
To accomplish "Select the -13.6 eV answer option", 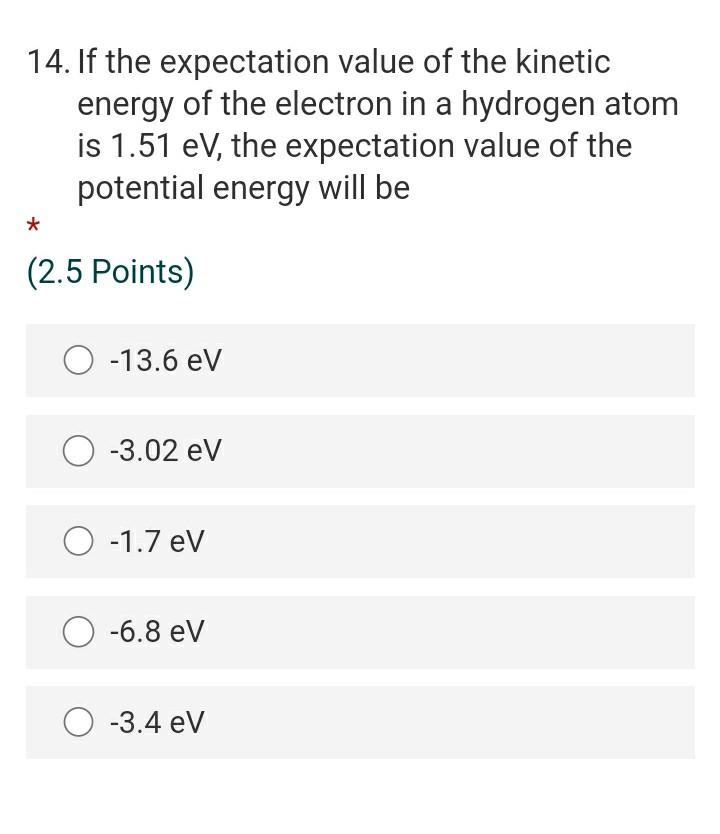I will click(x=79, y=360).
